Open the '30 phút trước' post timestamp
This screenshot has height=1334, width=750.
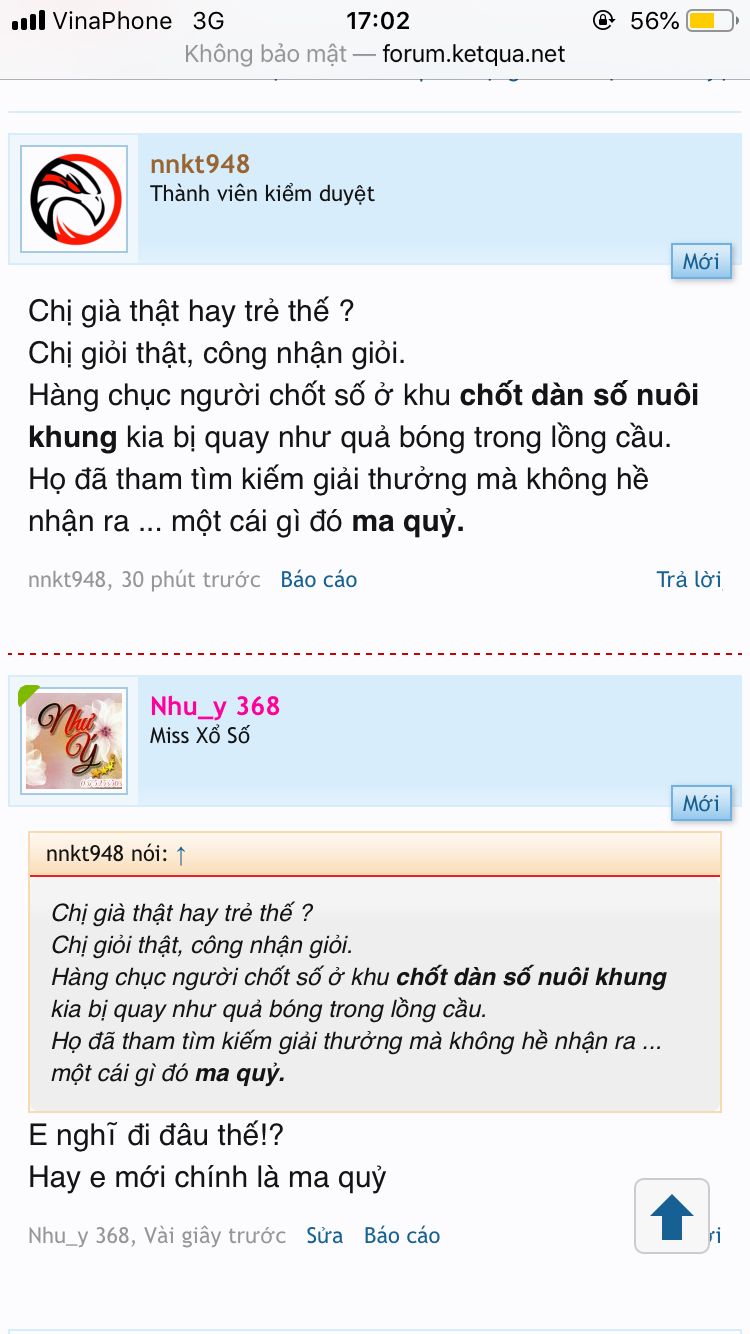191,580
